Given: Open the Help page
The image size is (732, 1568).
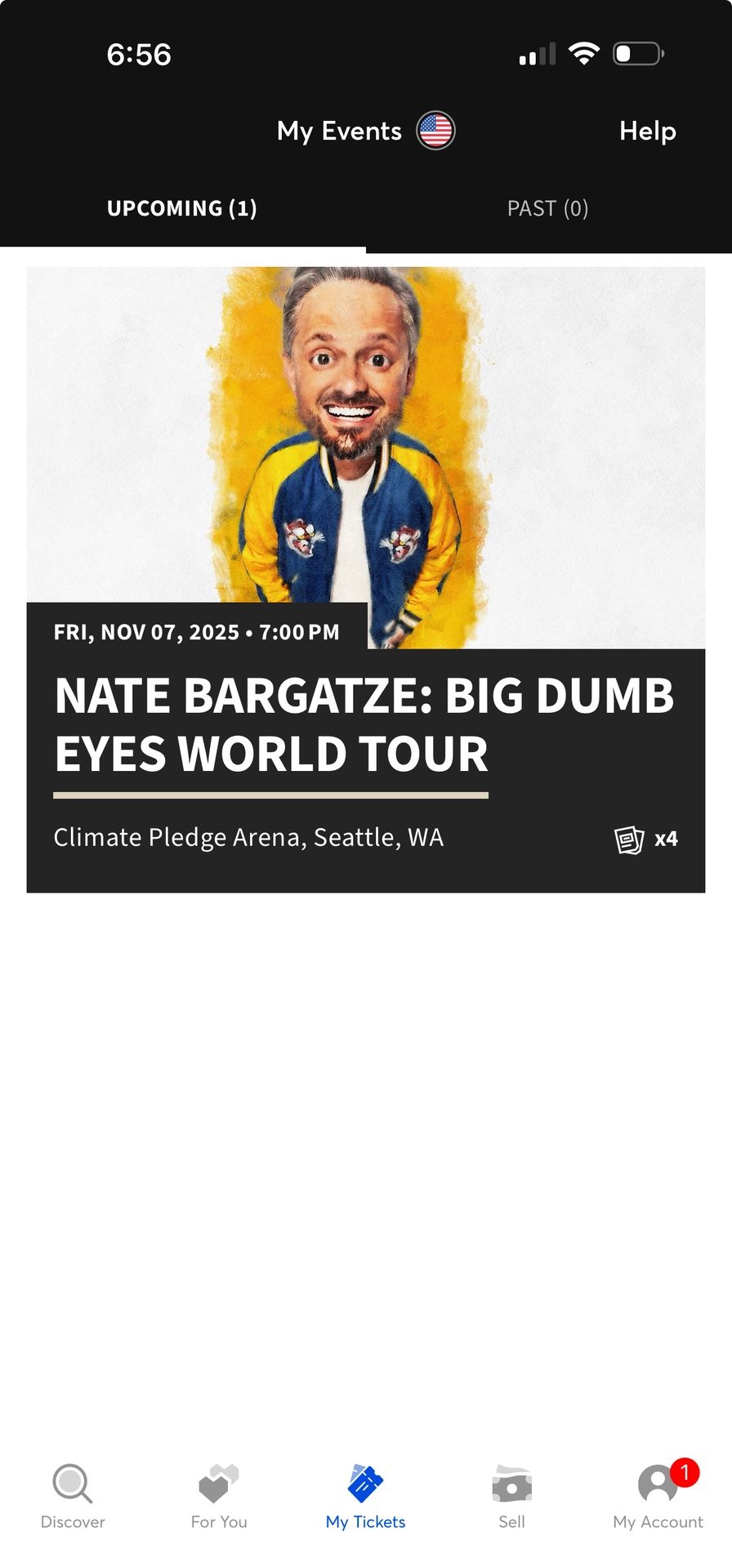Looking at the screenshot, I should pyautogui.click(x=647, y=131).
